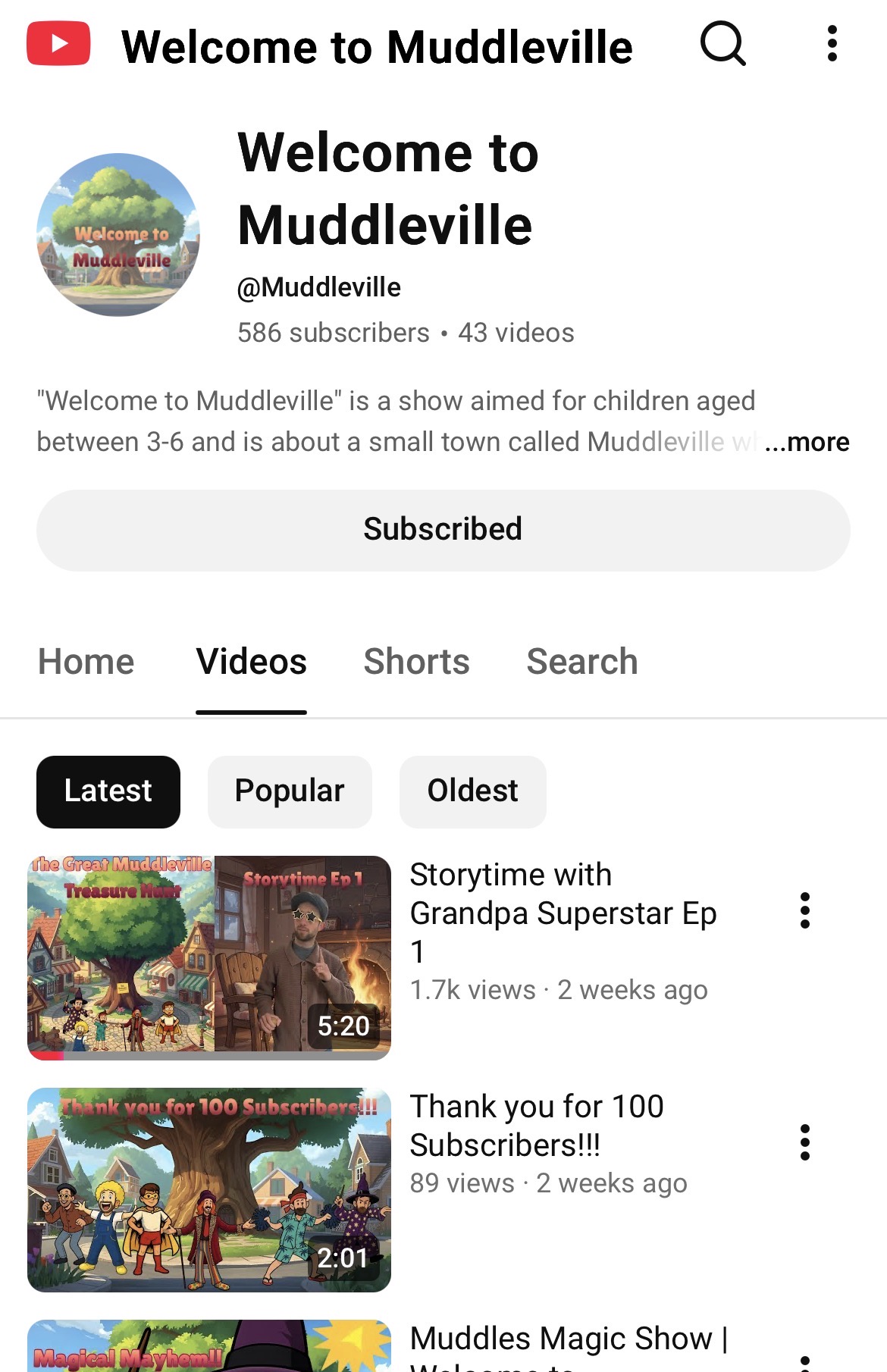
Task: Sort videos by Popular
Action: (x=290, y=791)
